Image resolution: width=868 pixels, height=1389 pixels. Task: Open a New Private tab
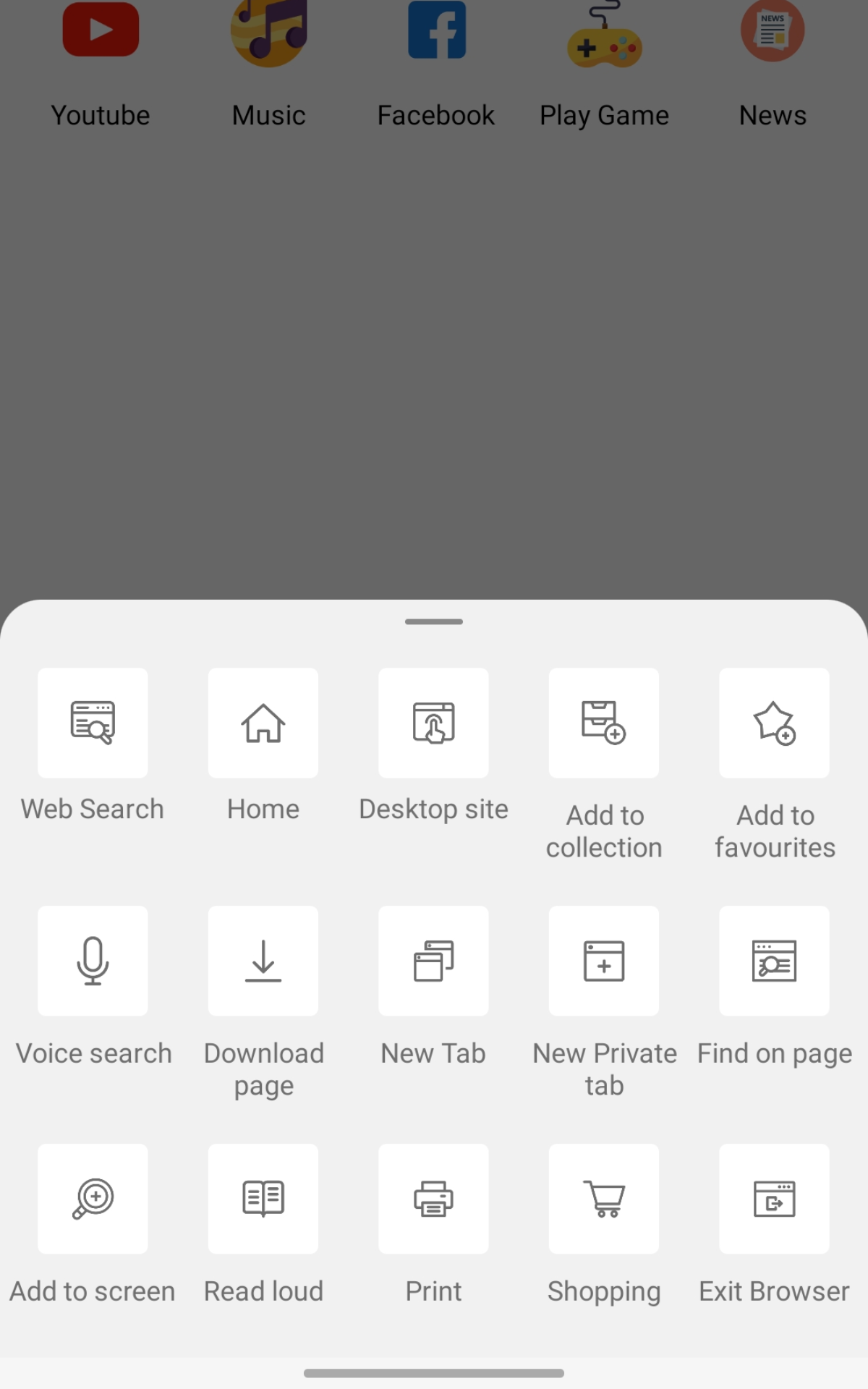coord(604,961)
